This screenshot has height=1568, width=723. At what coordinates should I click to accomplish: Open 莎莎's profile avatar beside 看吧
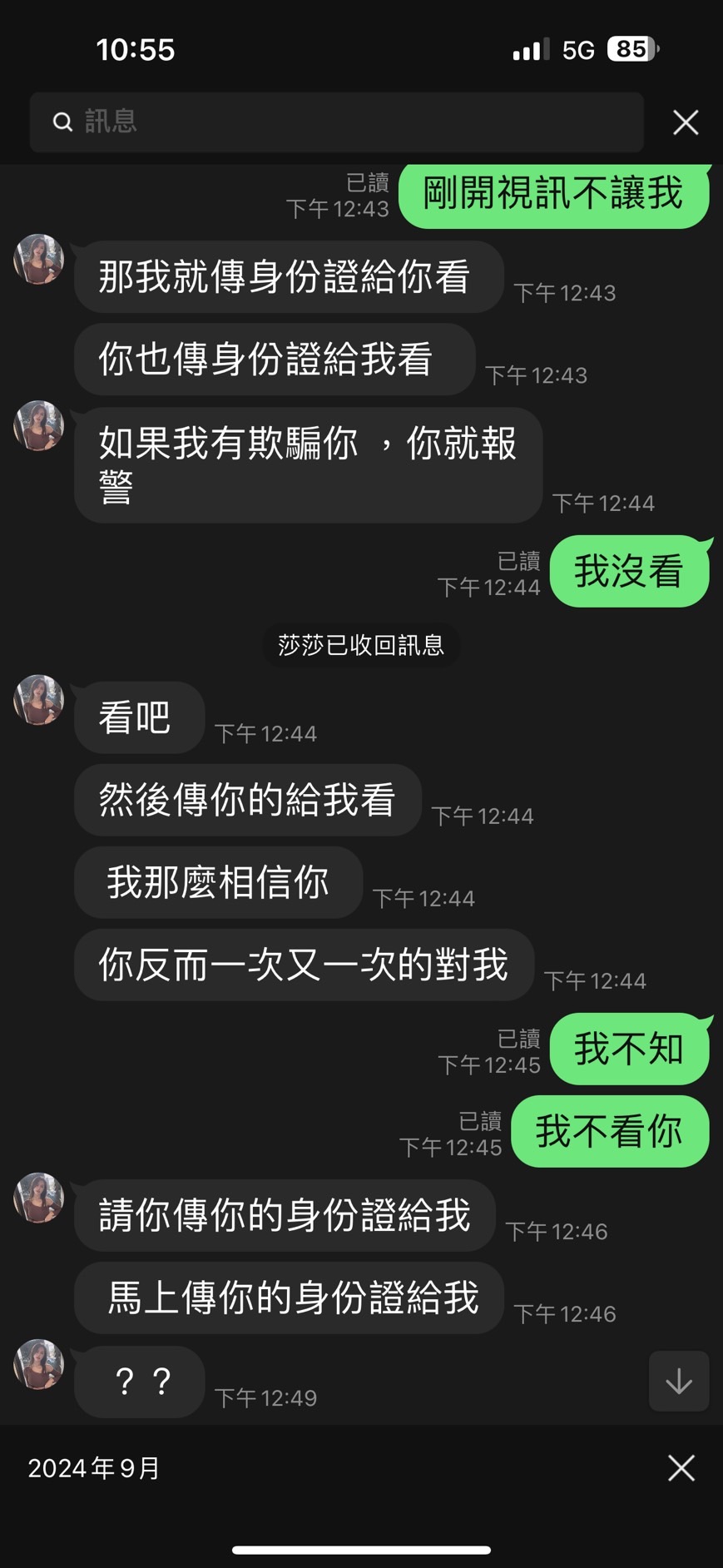[x=39, y=700]
